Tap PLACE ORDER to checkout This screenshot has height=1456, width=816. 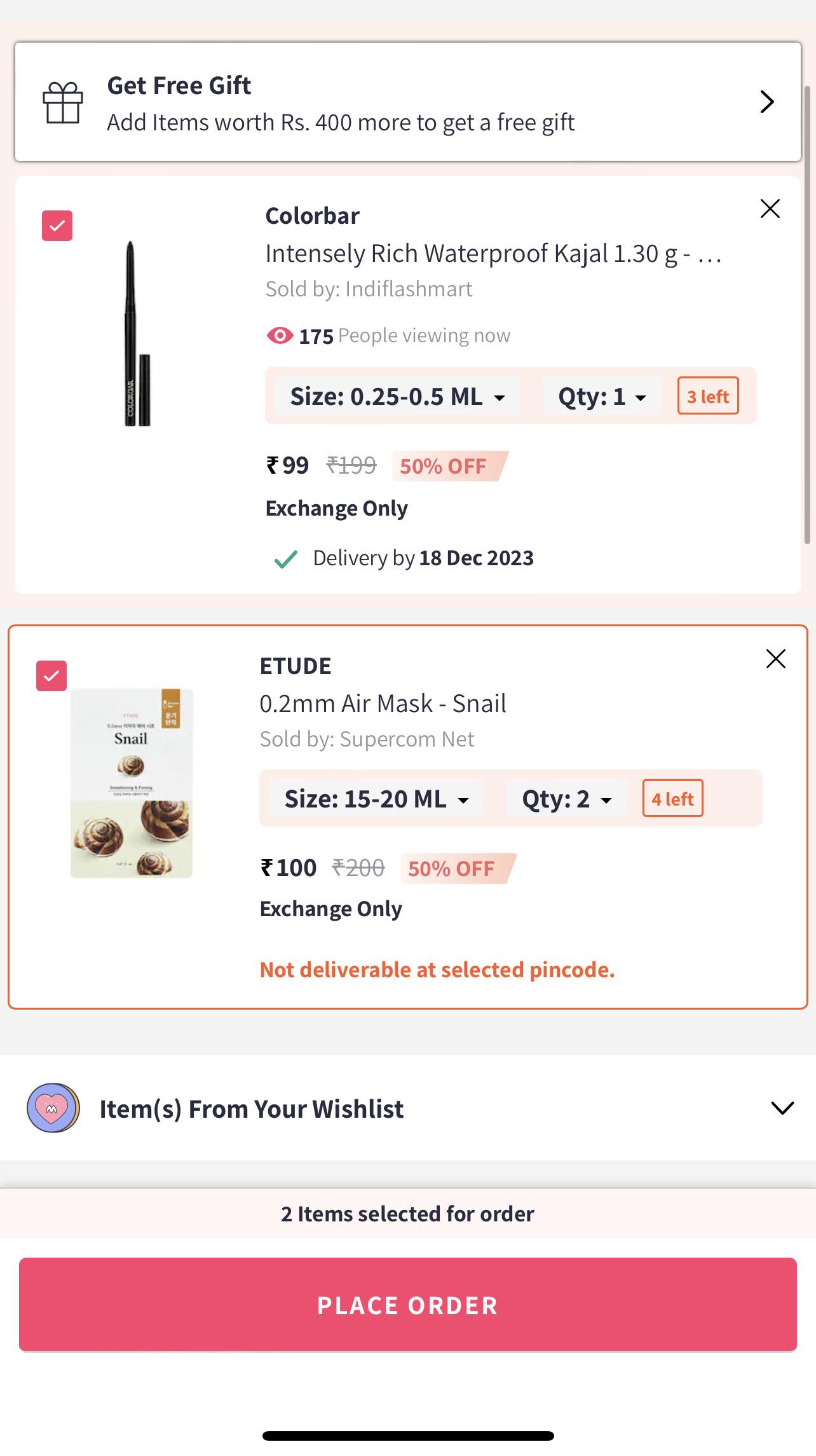pyautogui.click(x=407, y=1305)
